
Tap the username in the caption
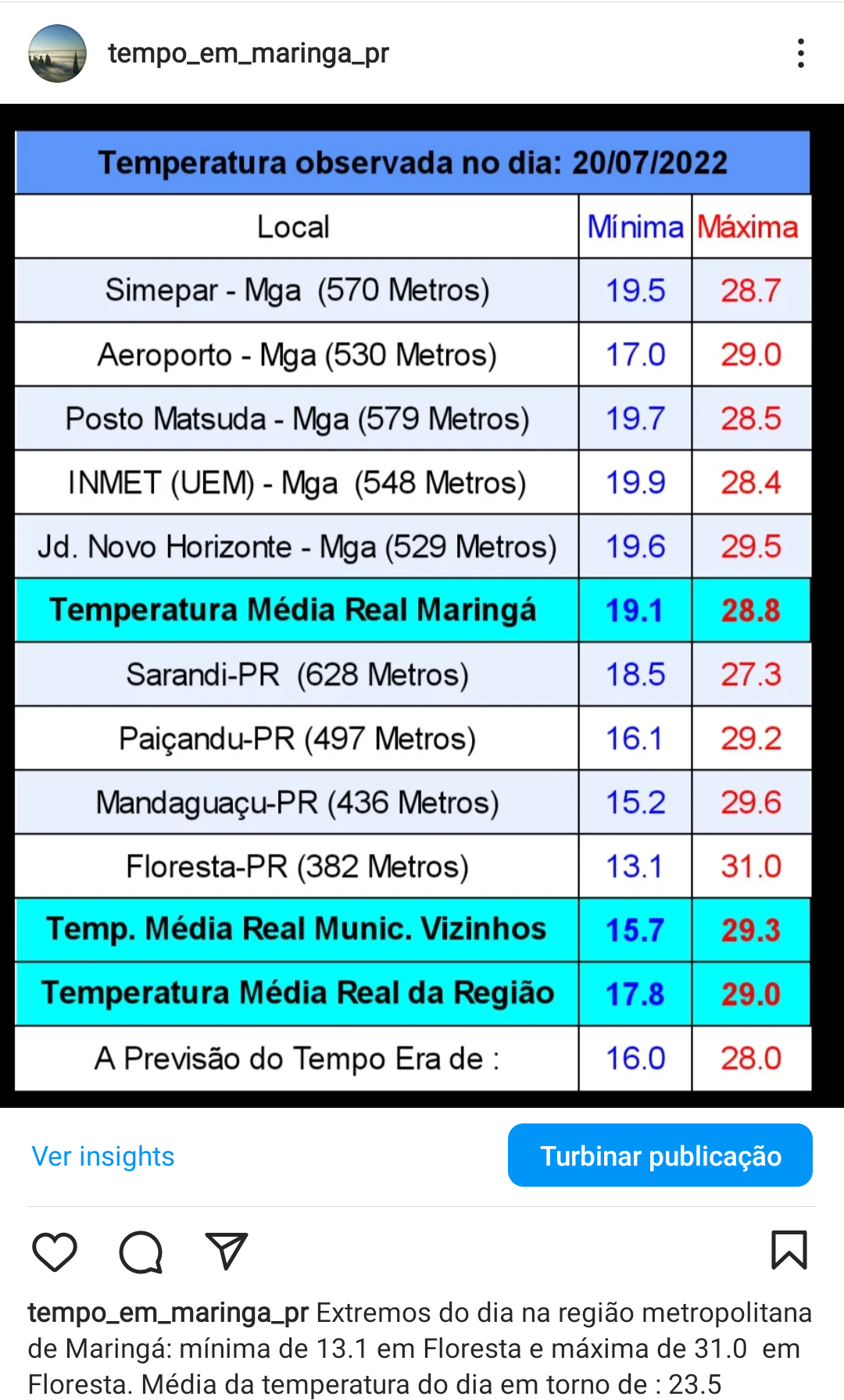[168, 1312]
